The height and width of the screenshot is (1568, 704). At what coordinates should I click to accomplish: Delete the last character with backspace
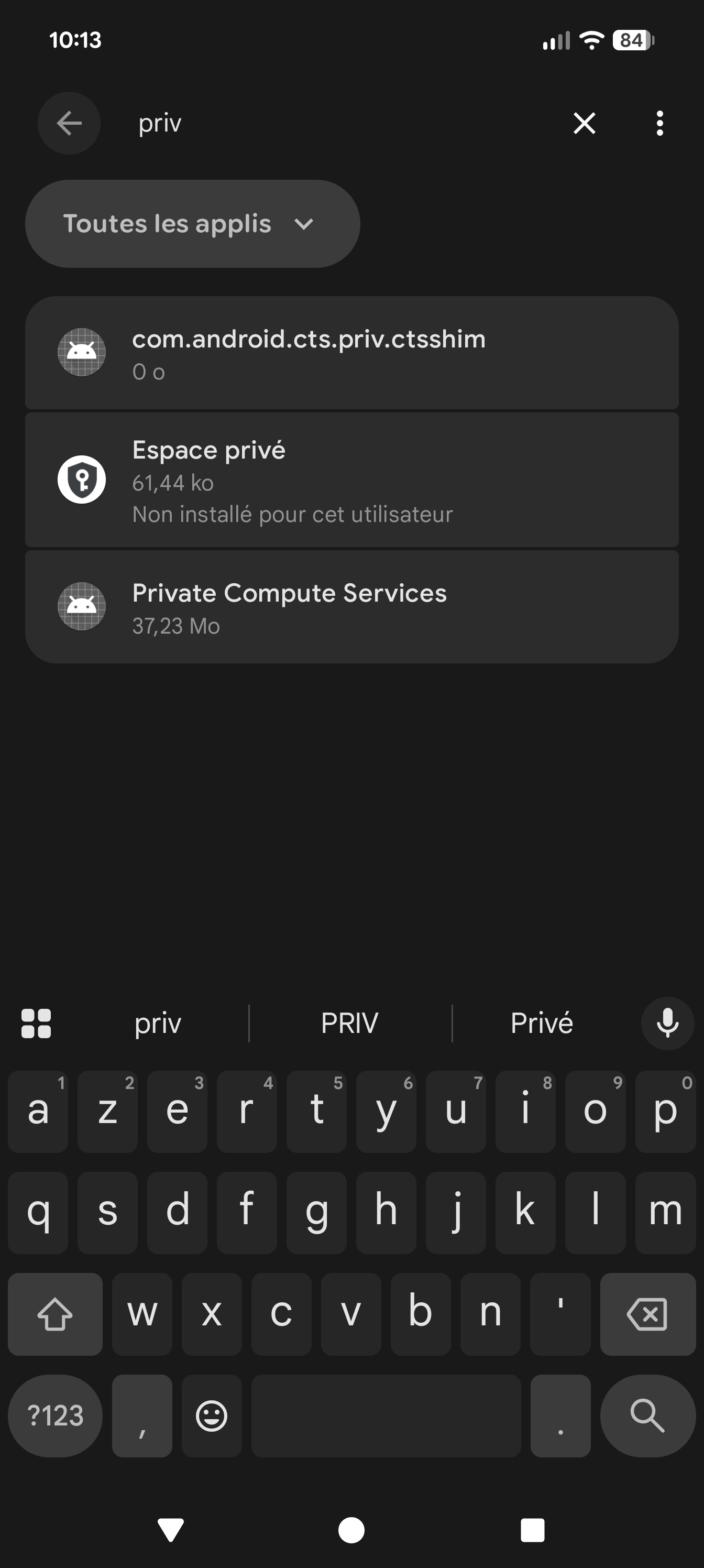point(647,1314)
